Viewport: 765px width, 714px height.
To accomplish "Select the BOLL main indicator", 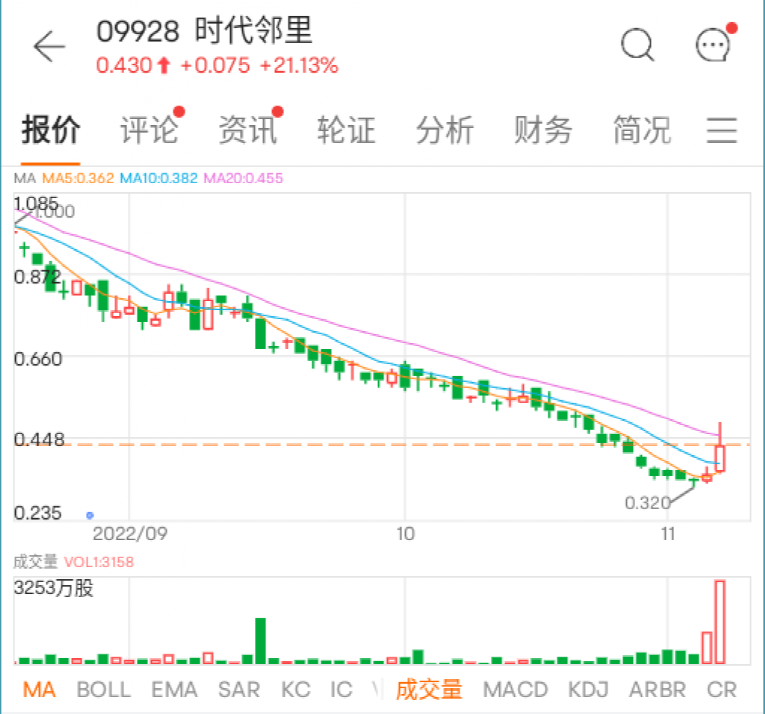I will (103, 690).
